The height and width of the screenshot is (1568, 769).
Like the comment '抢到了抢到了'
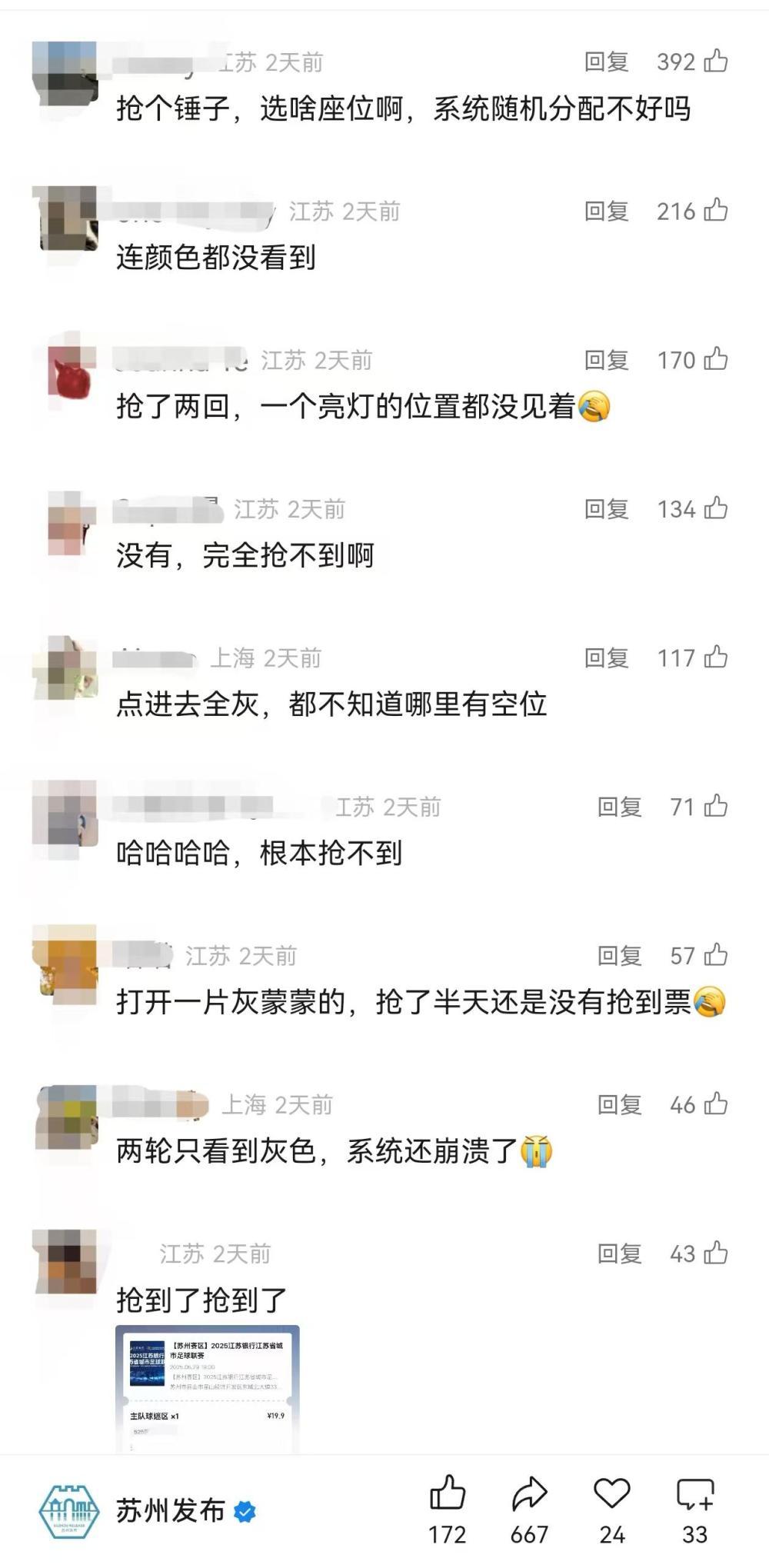point(715,1253)
